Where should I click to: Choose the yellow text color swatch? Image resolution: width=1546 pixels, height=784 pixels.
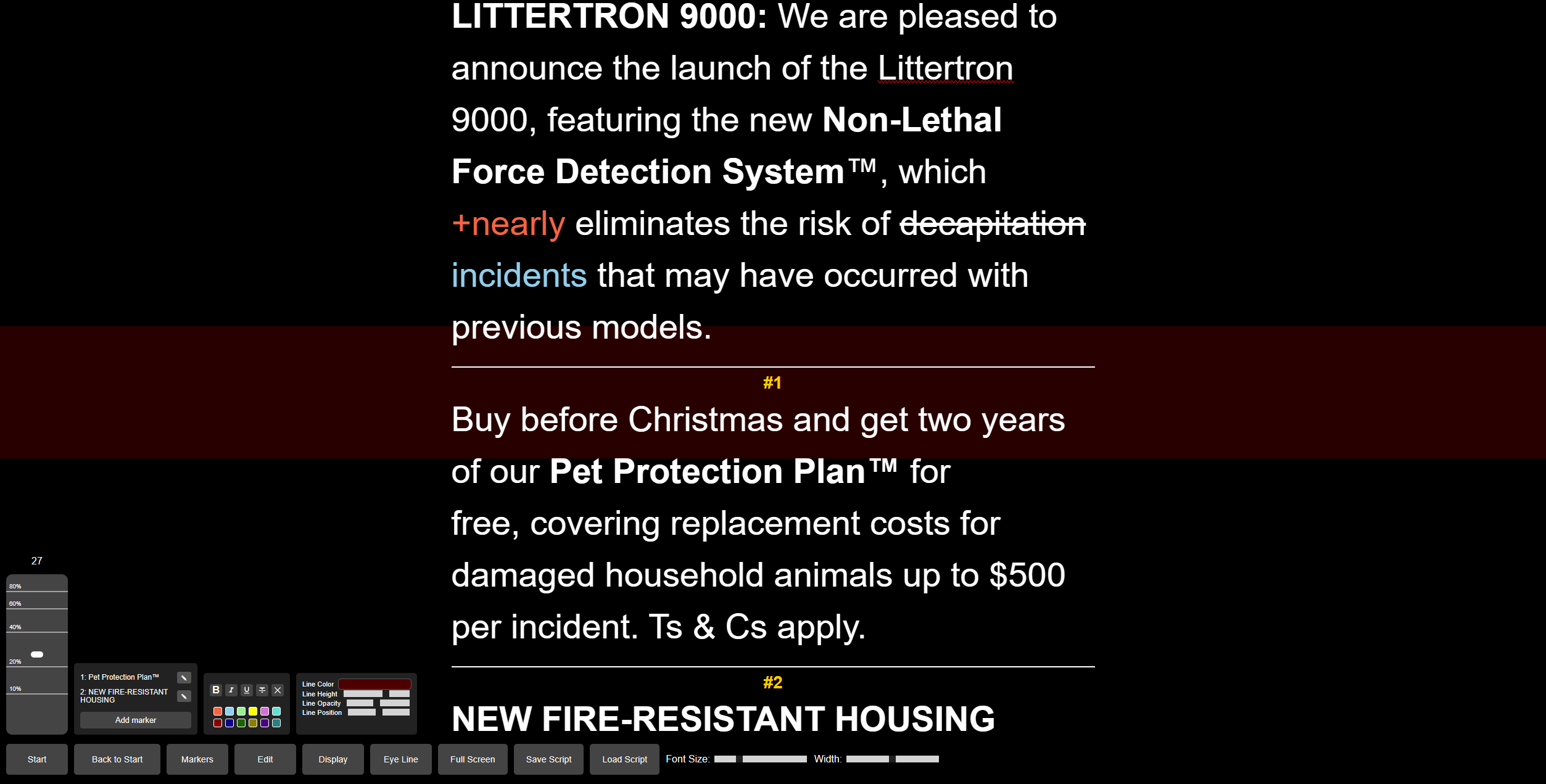click(x=253, y=711)
